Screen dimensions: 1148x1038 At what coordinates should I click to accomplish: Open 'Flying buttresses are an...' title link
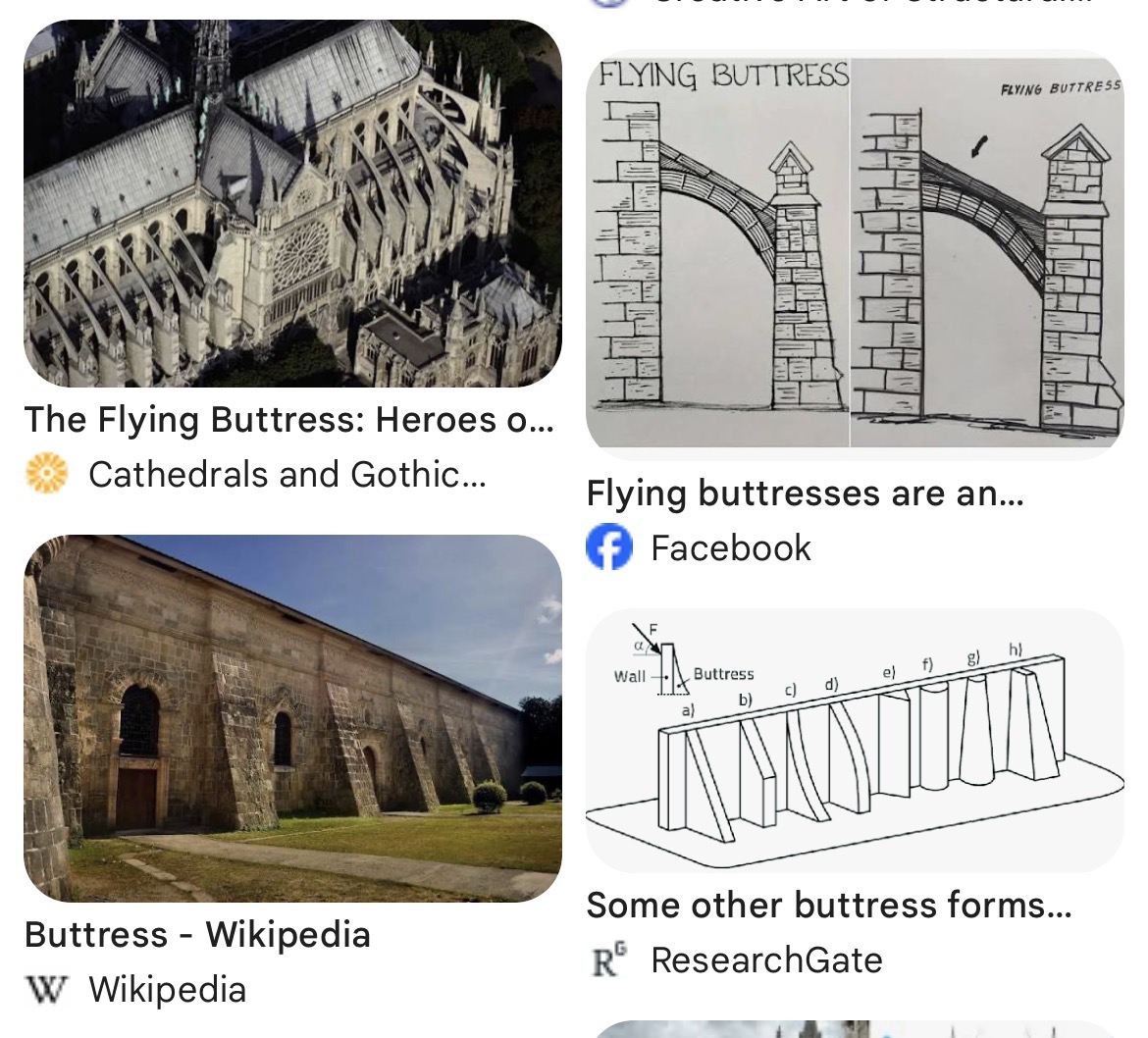pyautogui.click(x=805, y=493)
